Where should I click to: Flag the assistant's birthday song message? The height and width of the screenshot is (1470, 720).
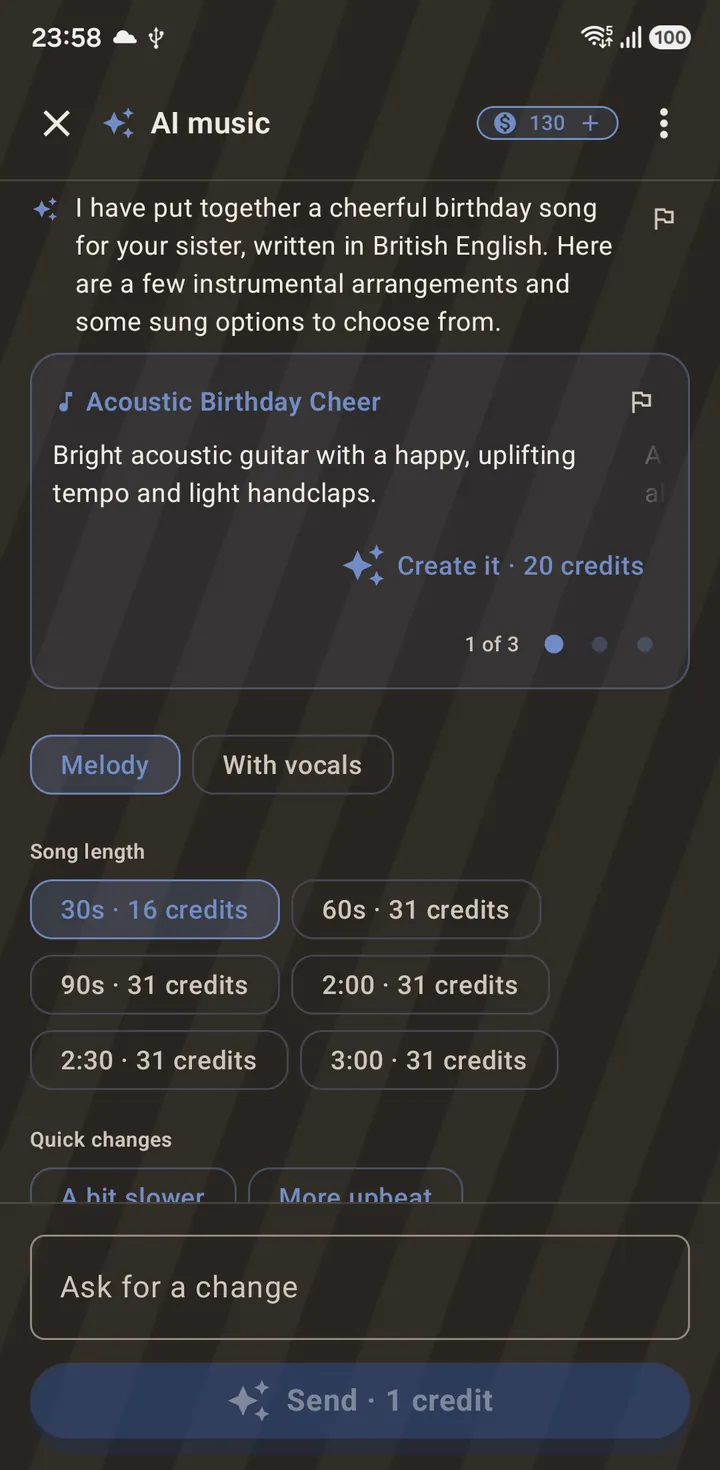pyautogui.click(x=663, y=219)
